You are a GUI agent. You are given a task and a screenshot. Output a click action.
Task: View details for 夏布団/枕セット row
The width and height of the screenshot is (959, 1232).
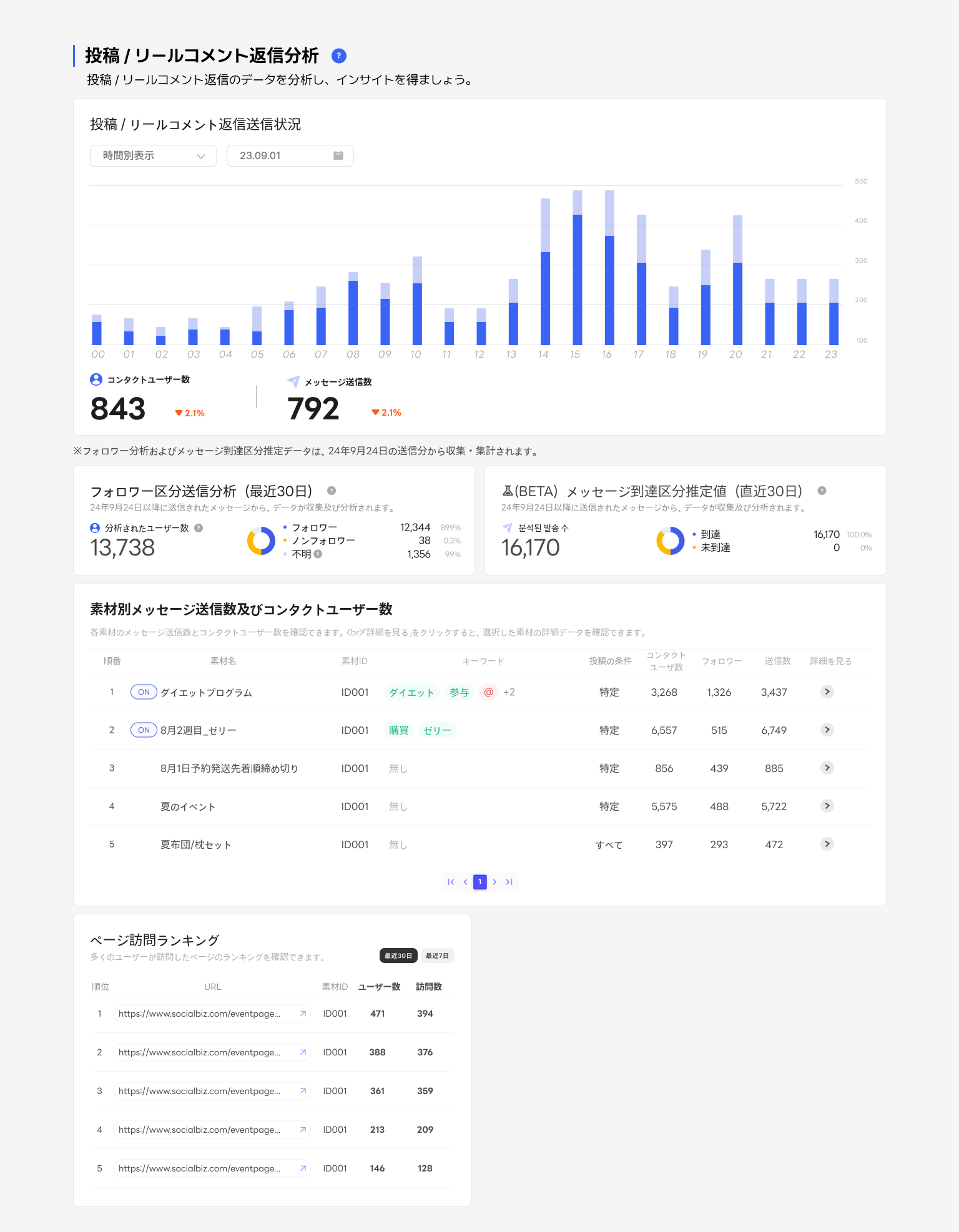(827, 844)
